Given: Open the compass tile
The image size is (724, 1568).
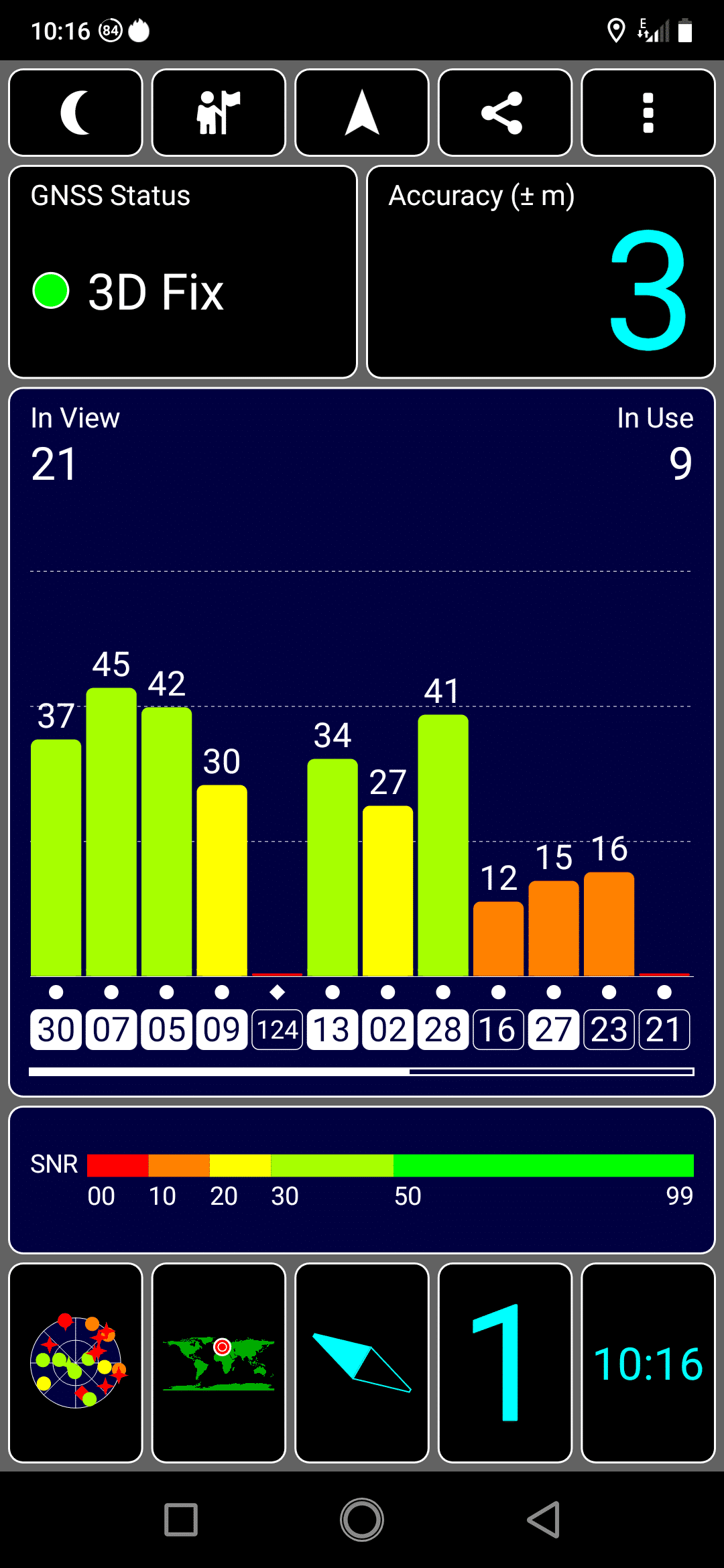Looking at the screenshot, I should 362,1363.
